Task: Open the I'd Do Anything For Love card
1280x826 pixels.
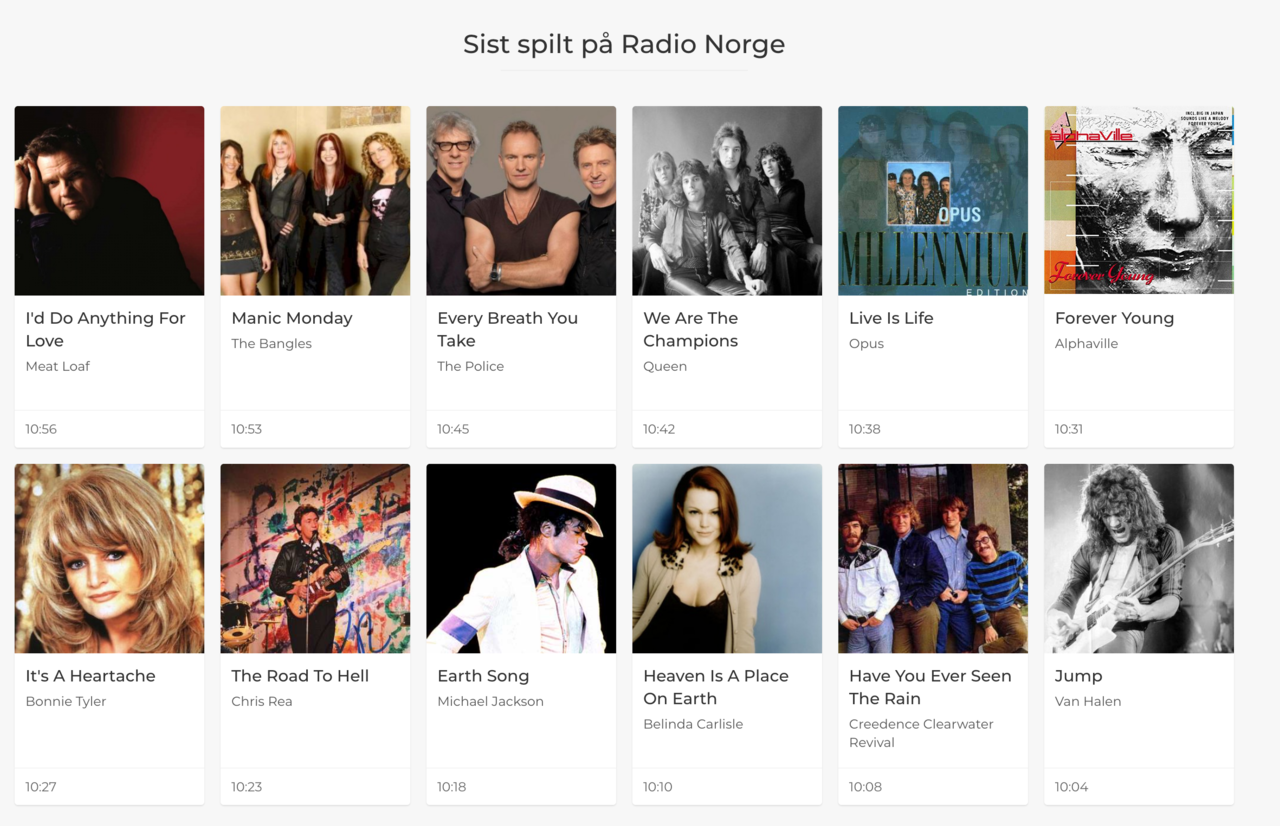Action: [109, 276]
